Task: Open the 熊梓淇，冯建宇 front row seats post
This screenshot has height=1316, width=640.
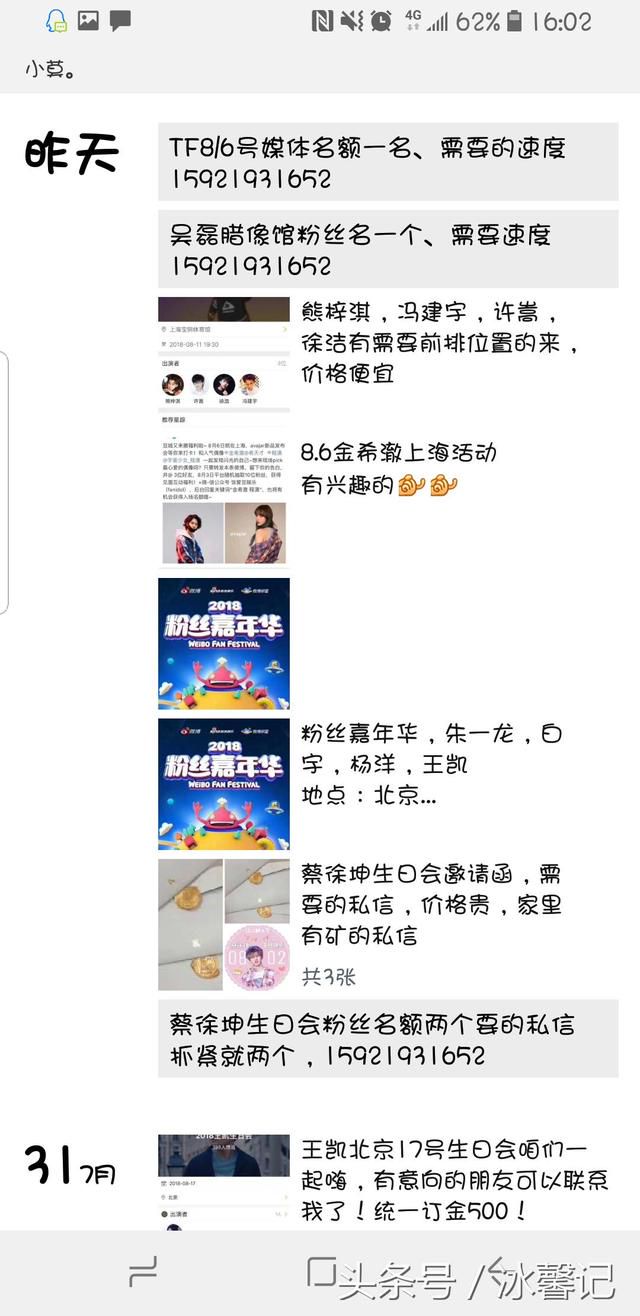Action: (388, 342)
